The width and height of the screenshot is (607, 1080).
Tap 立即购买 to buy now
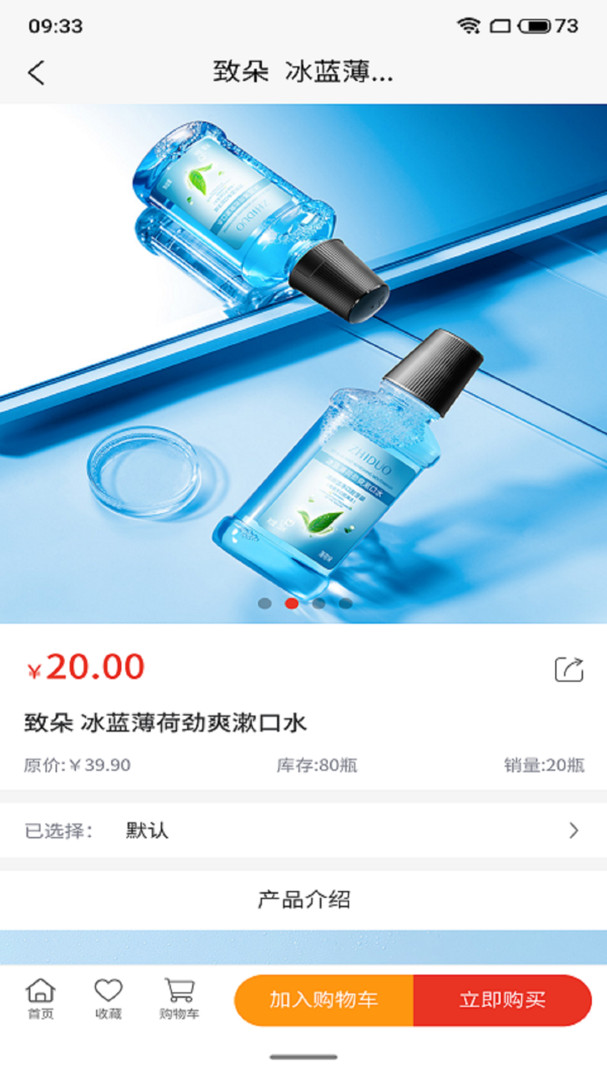[503, 1000]
